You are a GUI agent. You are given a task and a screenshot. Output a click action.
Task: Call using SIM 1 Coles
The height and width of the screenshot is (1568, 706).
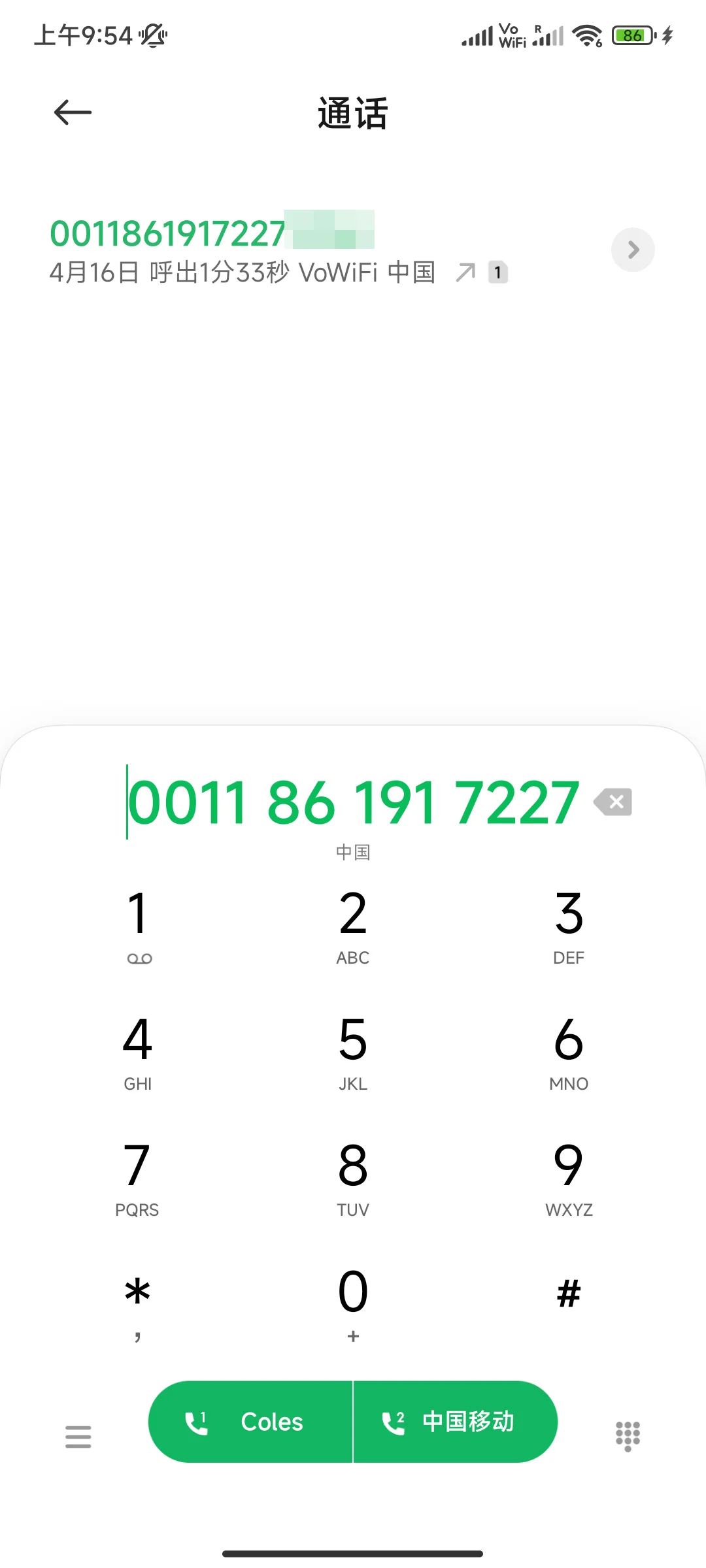251,1422
